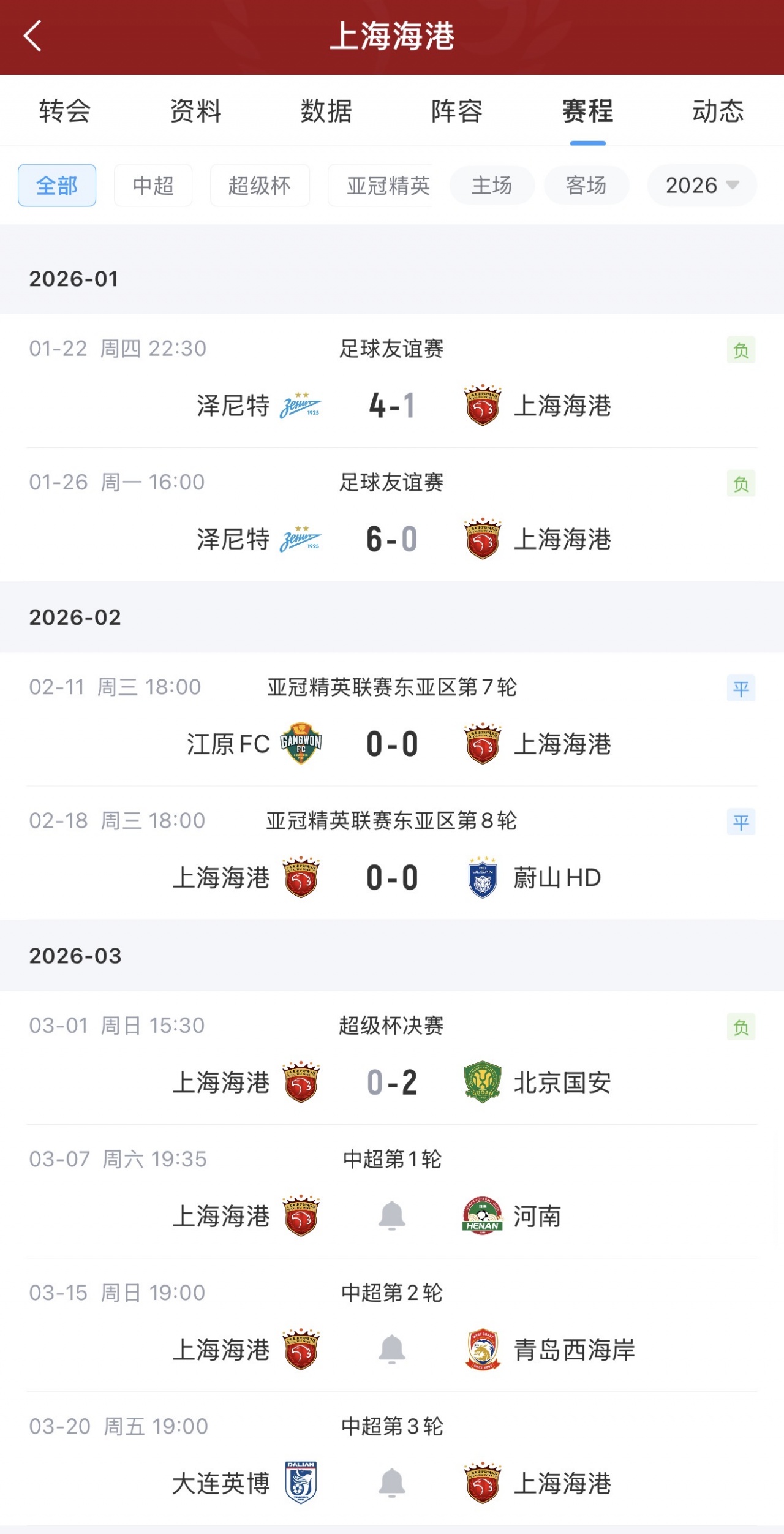Click the 中超 filter button
784x1534 pixels.
[x=153, y=186]
